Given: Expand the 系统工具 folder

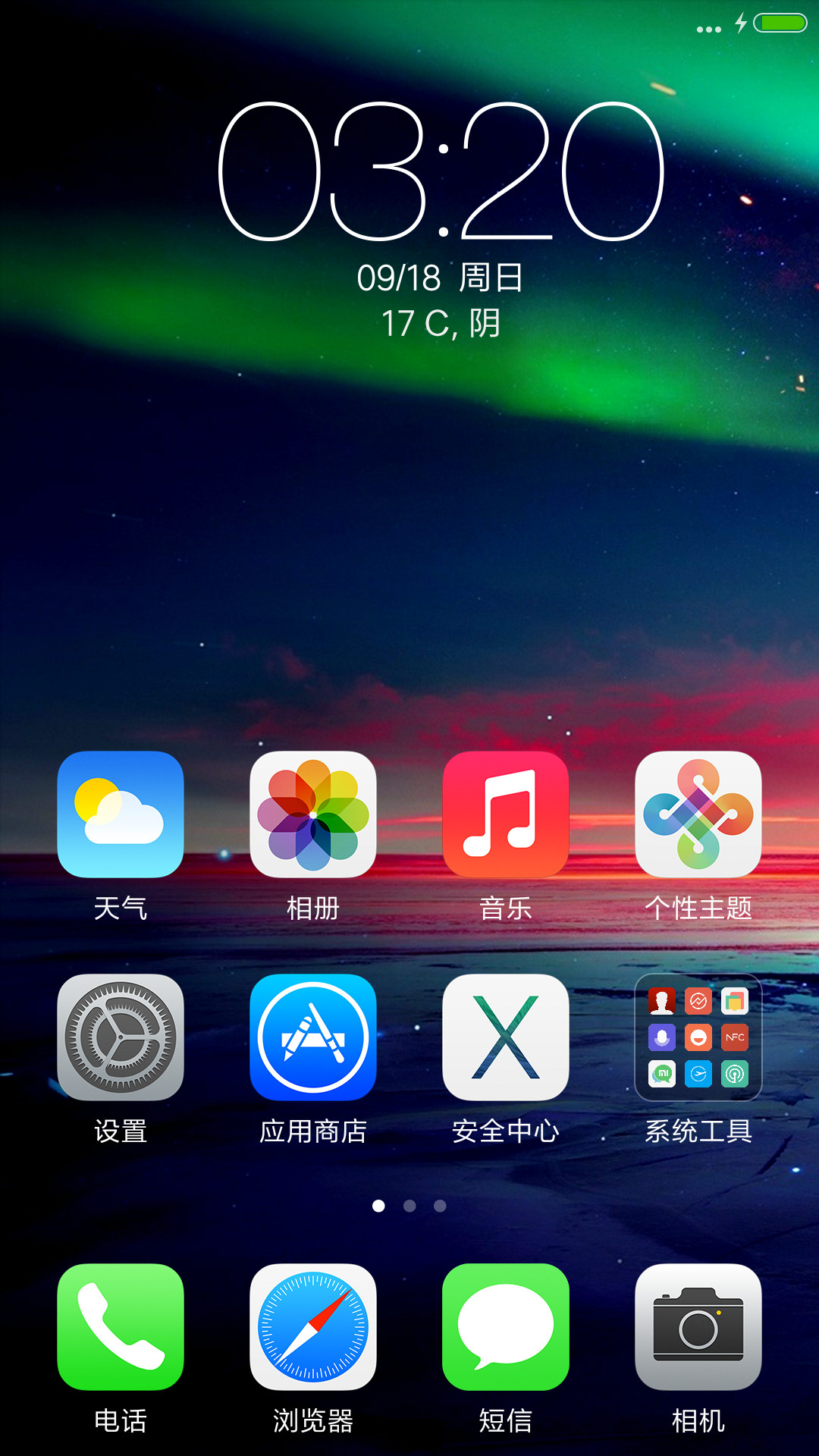Looking at the screenshot, I should pyautogui.click(x=698, y=1037).
